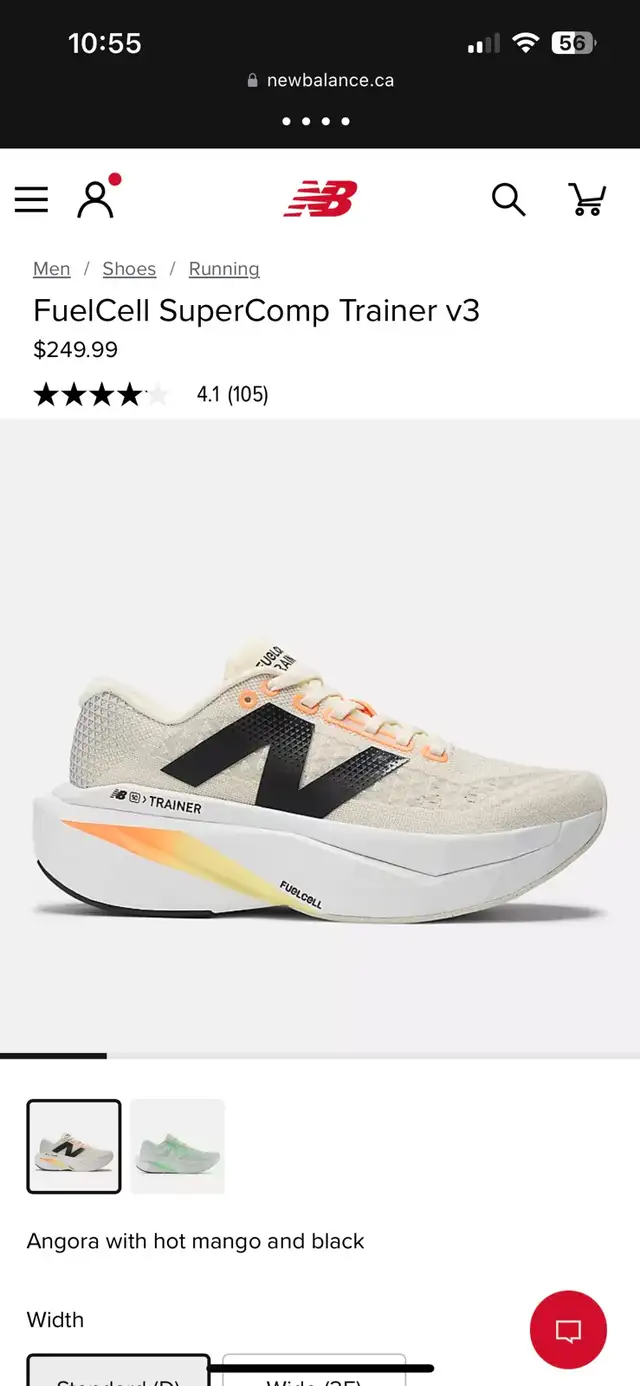Choose the Standard (D) width
This screenshot has height=1386, width=640.
pos(118,1370)
